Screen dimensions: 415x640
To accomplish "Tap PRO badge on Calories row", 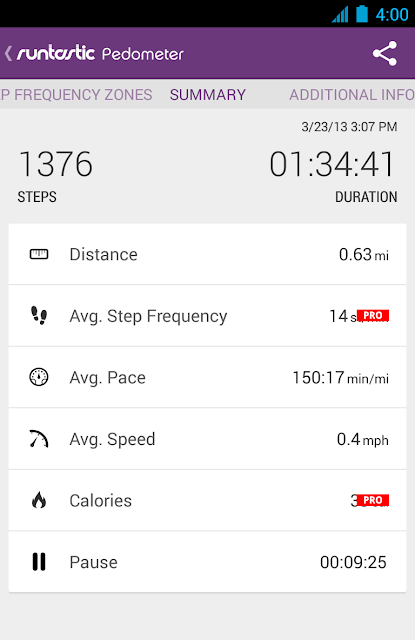I will click(x=373, y=500).
